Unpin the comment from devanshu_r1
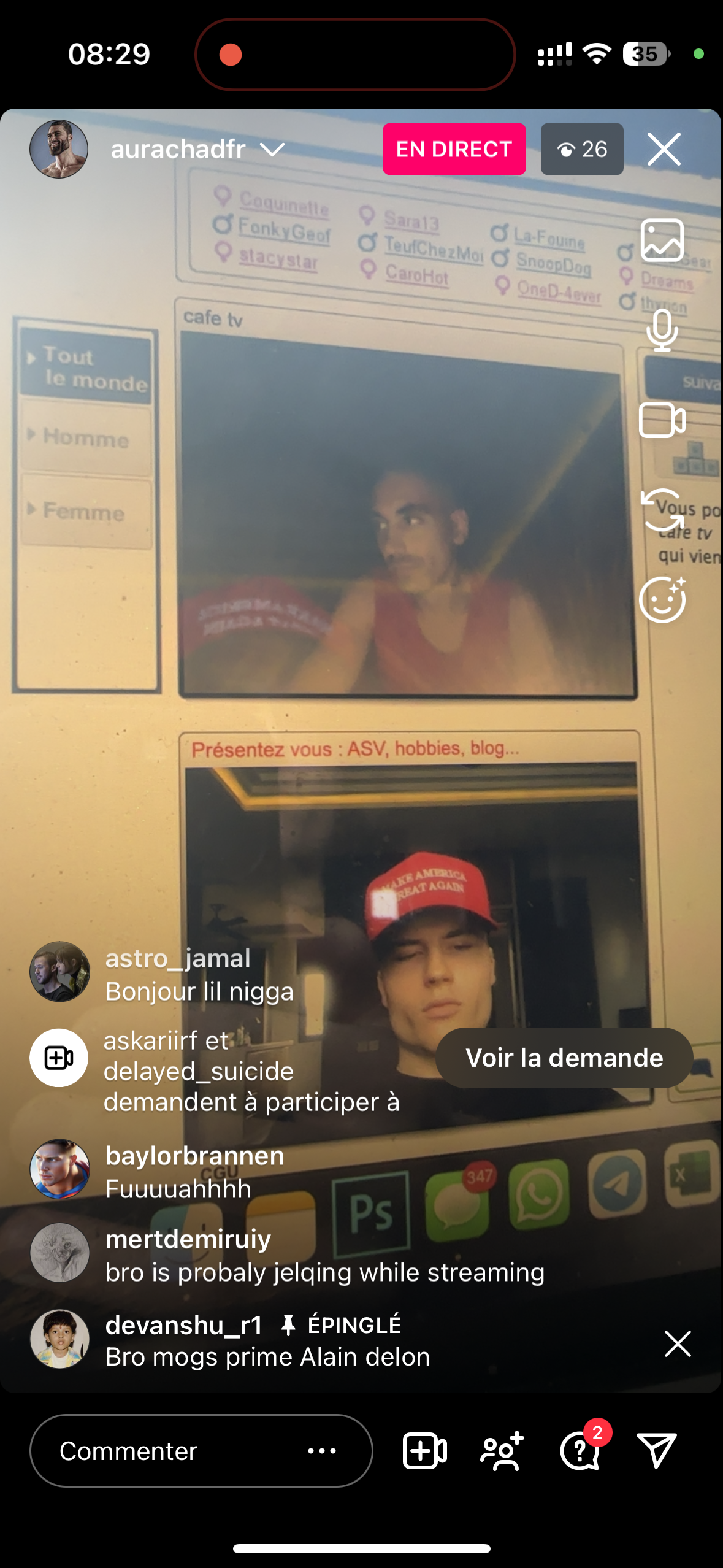Image resolution: width=723 pixels, height=1568 pixels. tap(678, 1343)
